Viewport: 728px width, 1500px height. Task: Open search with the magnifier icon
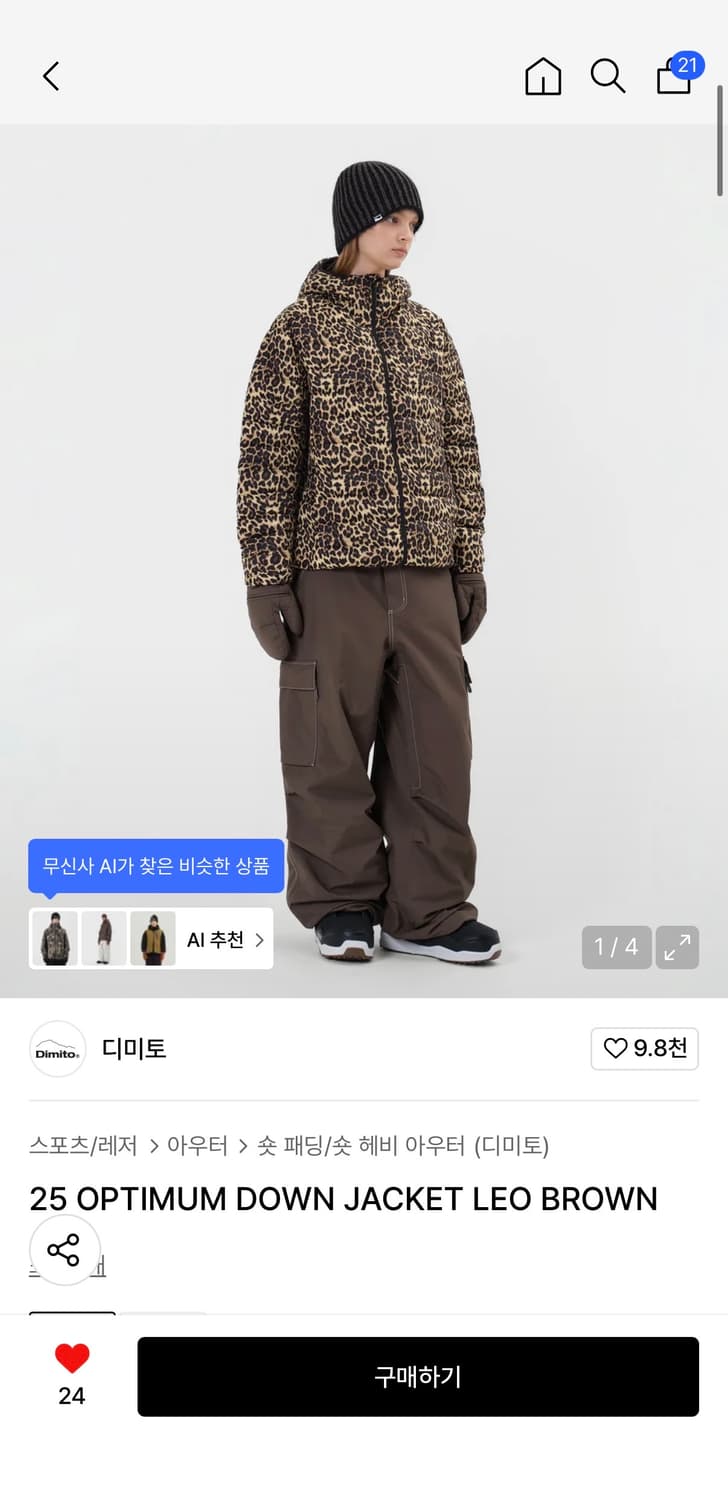(x=608, y=76)
